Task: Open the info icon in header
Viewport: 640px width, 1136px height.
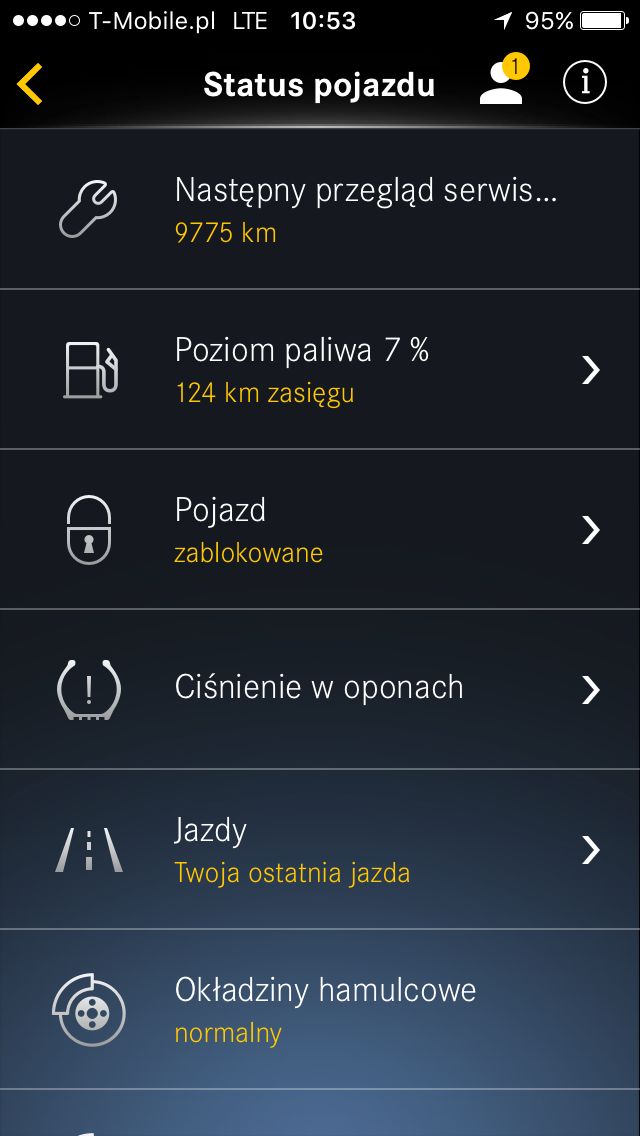Action: point(584,83)
